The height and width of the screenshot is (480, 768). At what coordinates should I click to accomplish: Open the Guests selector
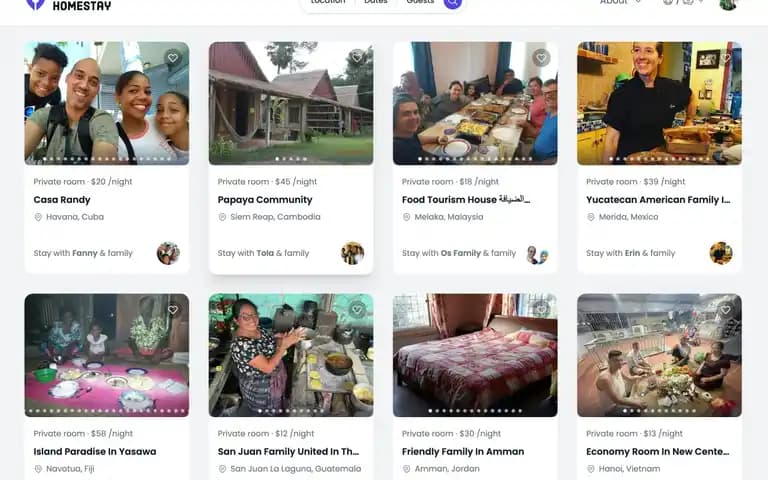tap(420, 3)
